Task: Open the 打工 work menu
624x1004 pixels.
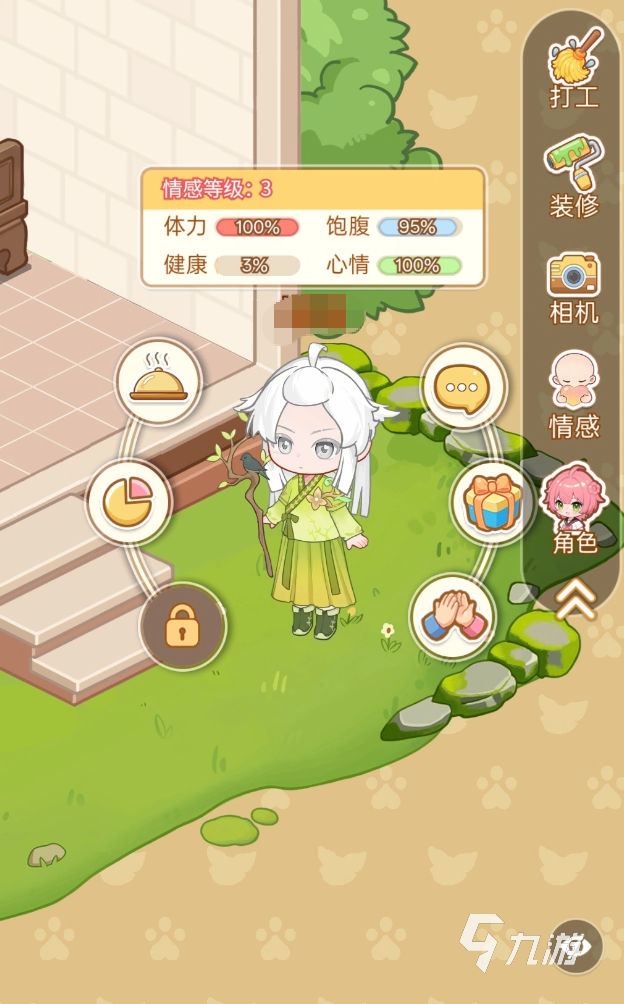Action: tap(575, 68)
